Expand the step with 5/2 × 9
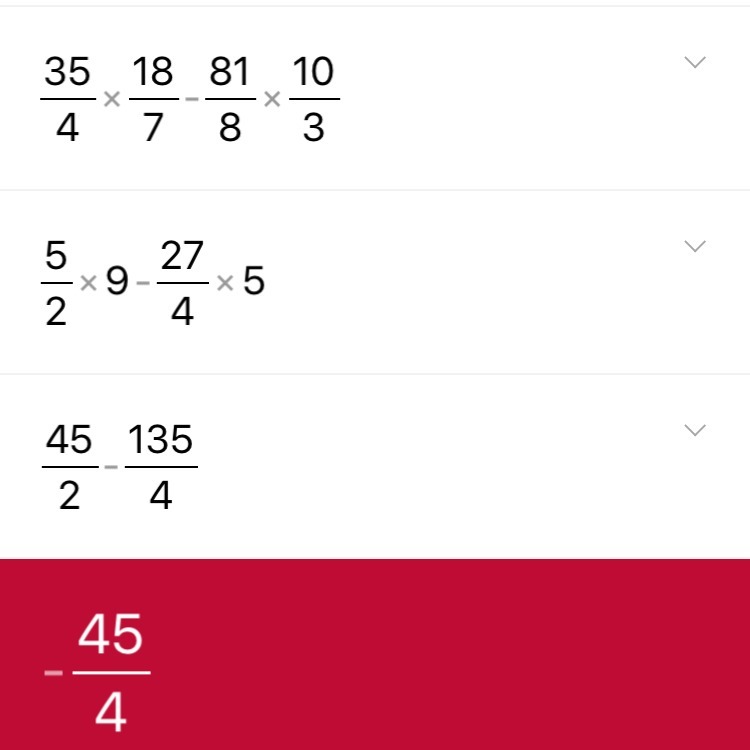Image resolution: width=750 pixels, height=750 pixels. (x=694, y=247)
